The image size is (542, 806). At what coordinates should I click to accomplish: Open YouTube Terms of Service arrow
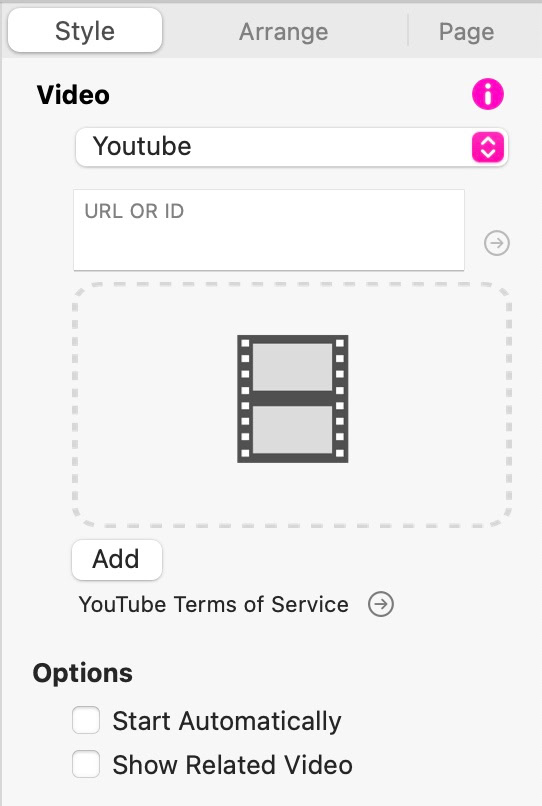pos(381,604)
